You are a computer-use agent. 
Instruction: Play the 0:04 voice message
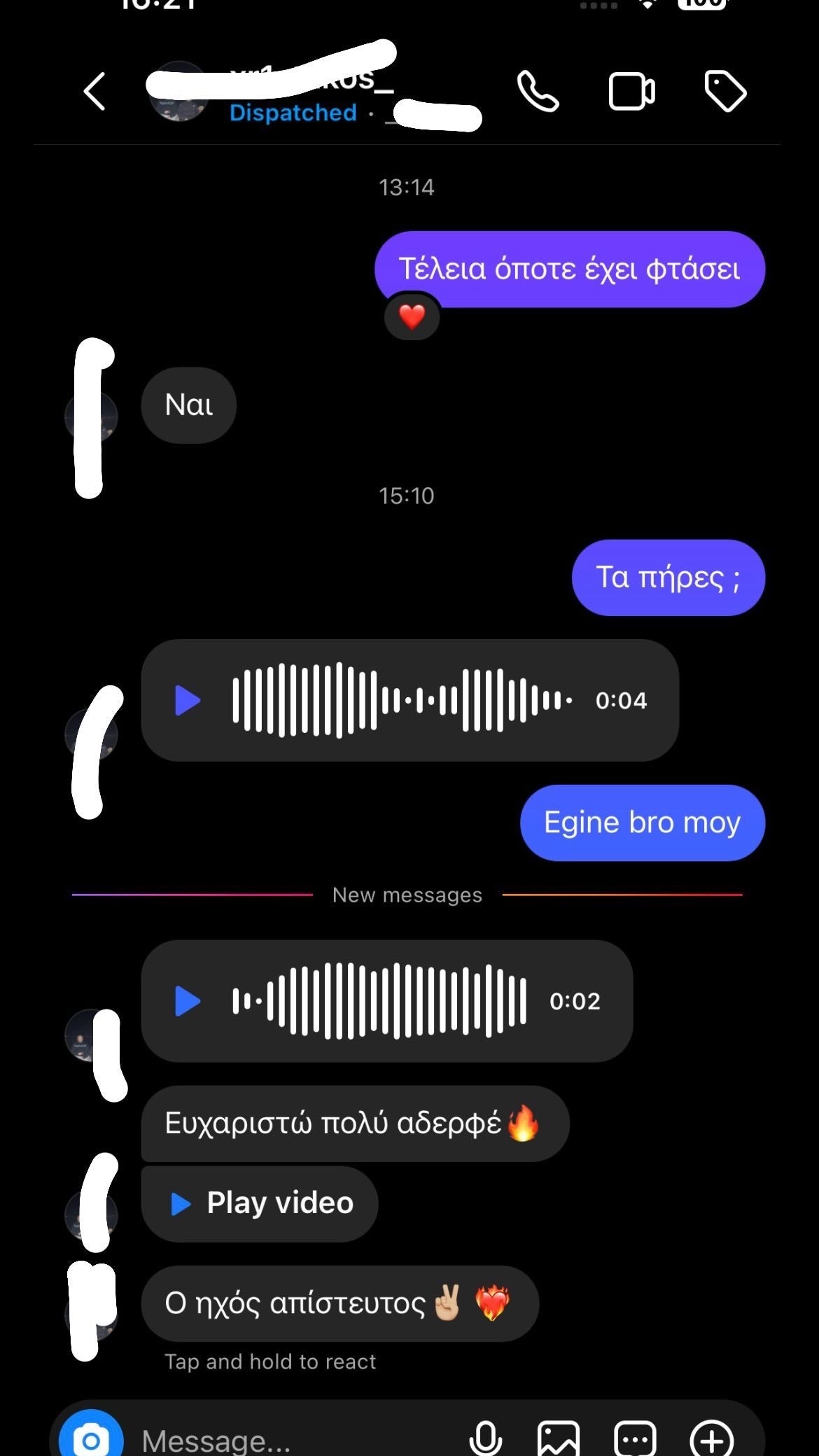tap(188, 700)
